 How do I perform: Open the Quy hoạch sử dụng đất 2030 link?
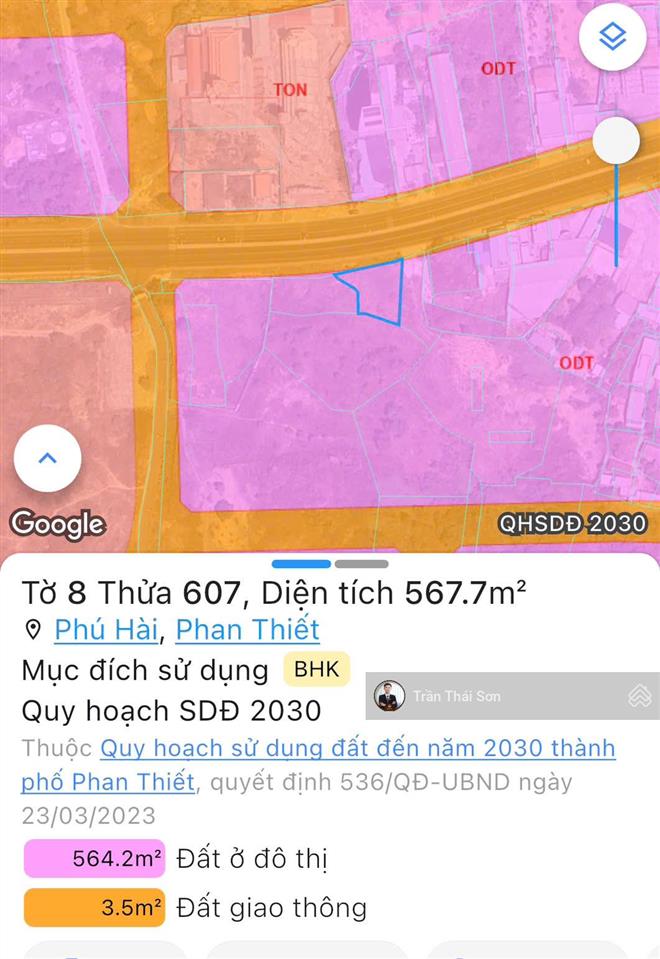(x=357, y=749)
